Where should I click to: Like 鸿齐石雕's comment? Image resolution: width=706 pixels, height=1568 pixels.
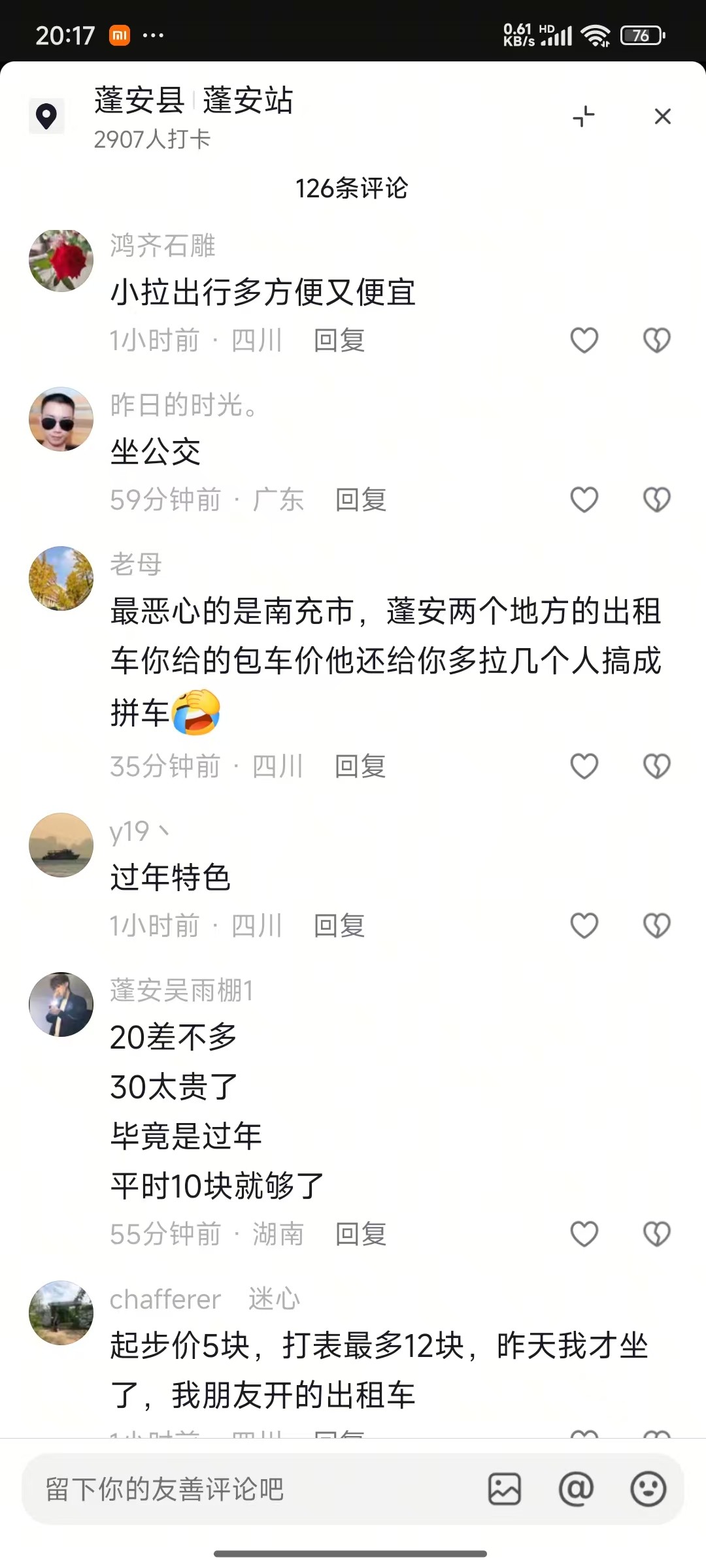(x=584, y=340)
